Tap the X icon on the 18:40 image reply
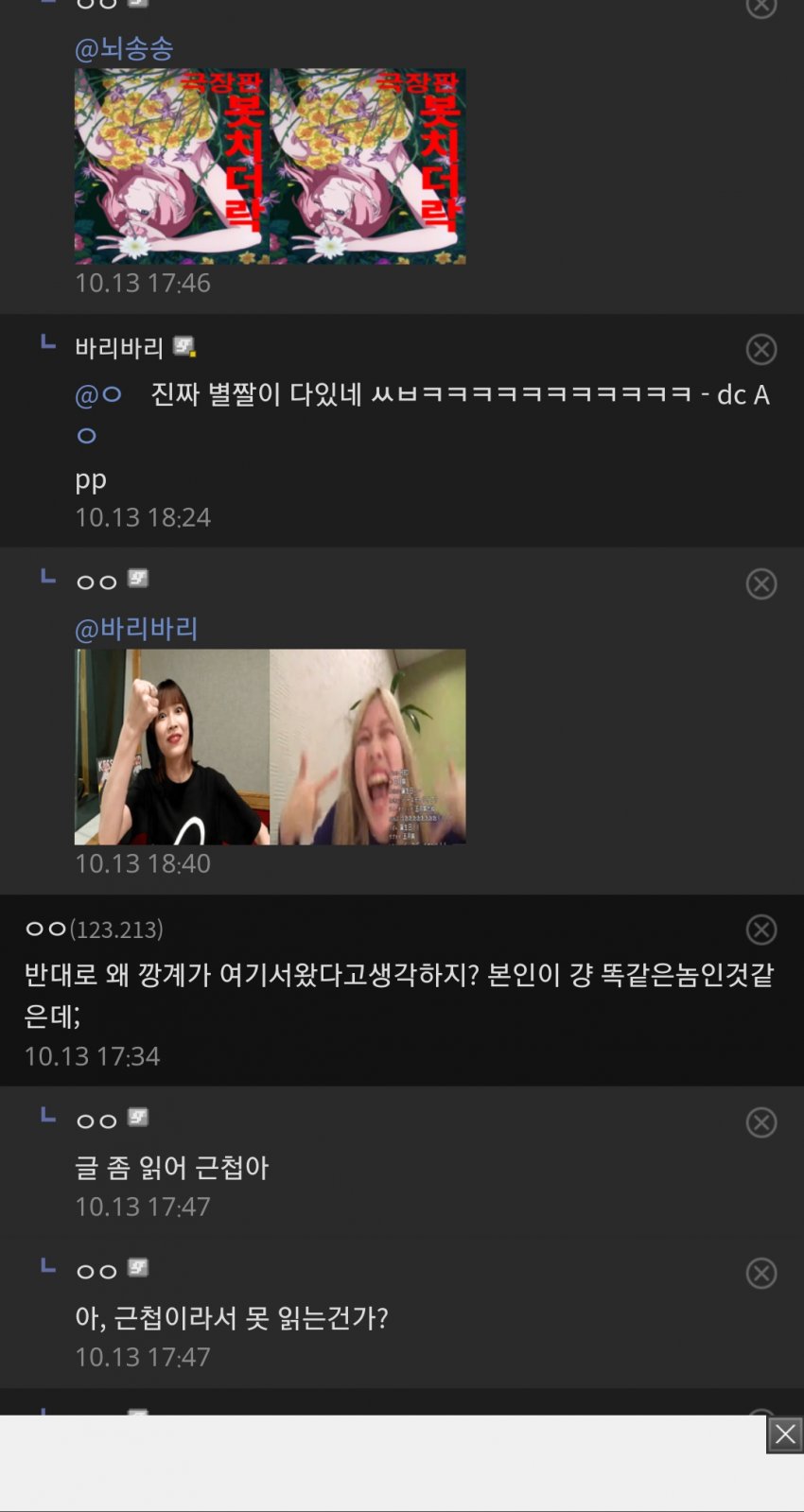The image size is (804, 1512). (x=760, y=583)
